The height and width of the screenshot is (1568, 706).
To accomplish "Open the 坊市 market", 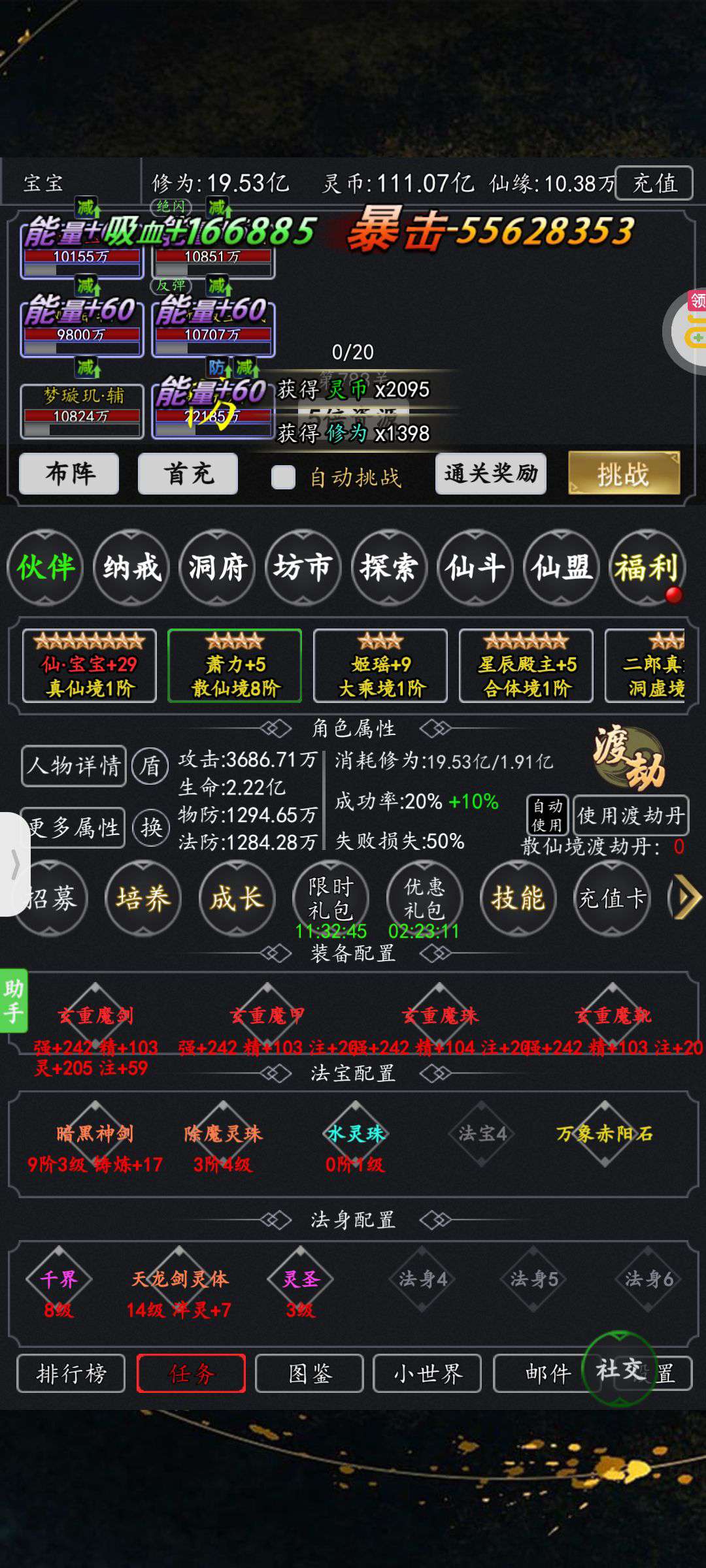I will (x=303, y=567).
